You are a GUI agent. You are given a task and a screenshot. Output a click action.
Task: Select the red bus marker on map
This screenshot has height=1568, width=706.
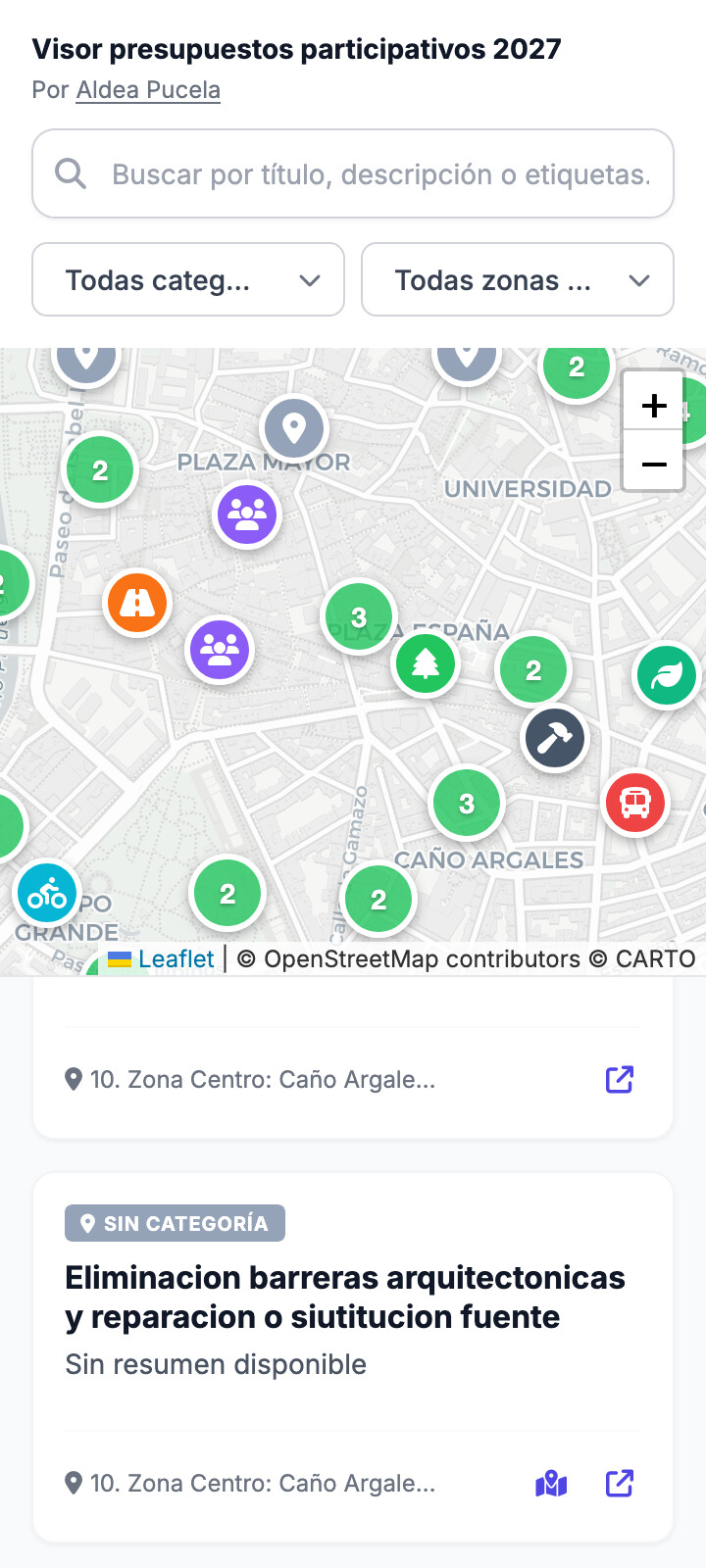[635, 803]
